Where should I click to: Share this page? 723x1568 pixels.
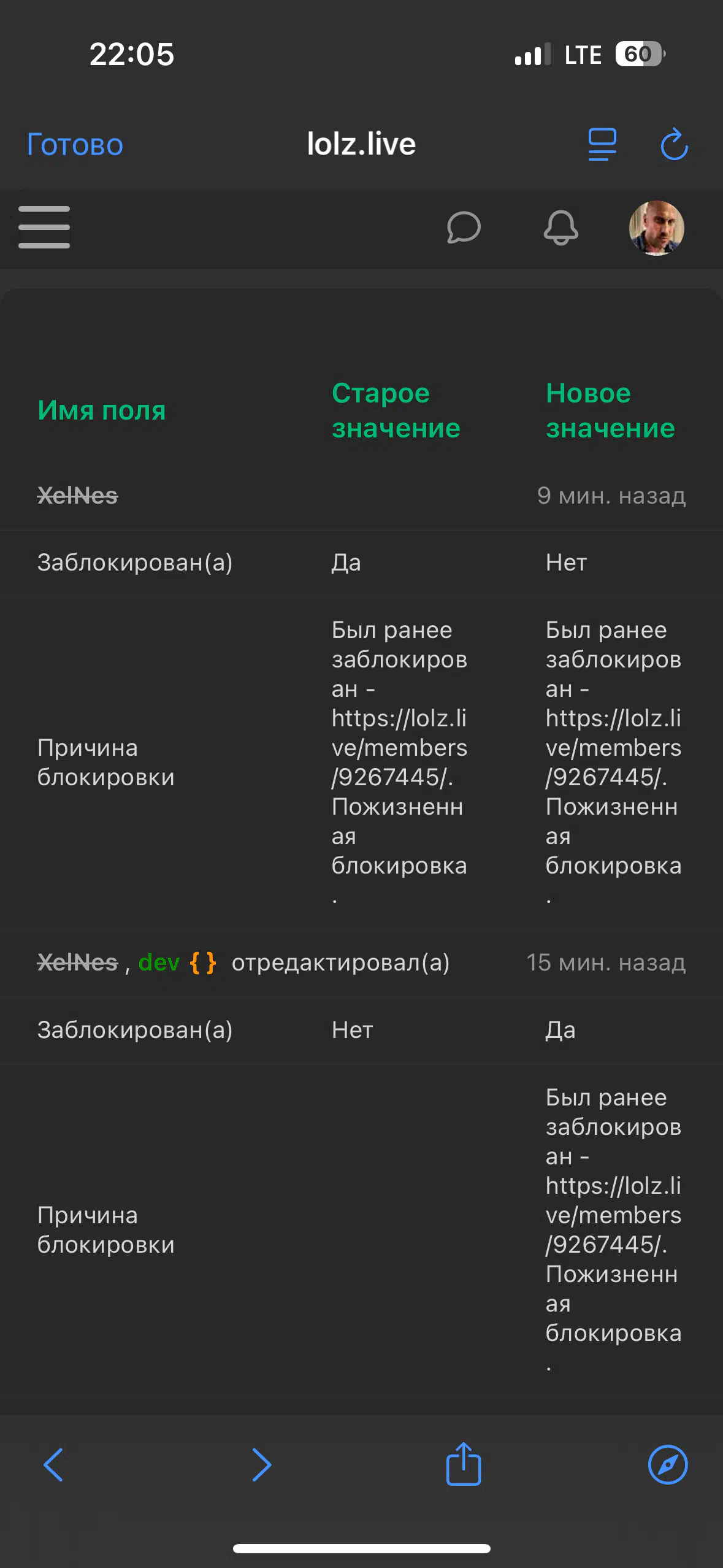(464, 1463)
